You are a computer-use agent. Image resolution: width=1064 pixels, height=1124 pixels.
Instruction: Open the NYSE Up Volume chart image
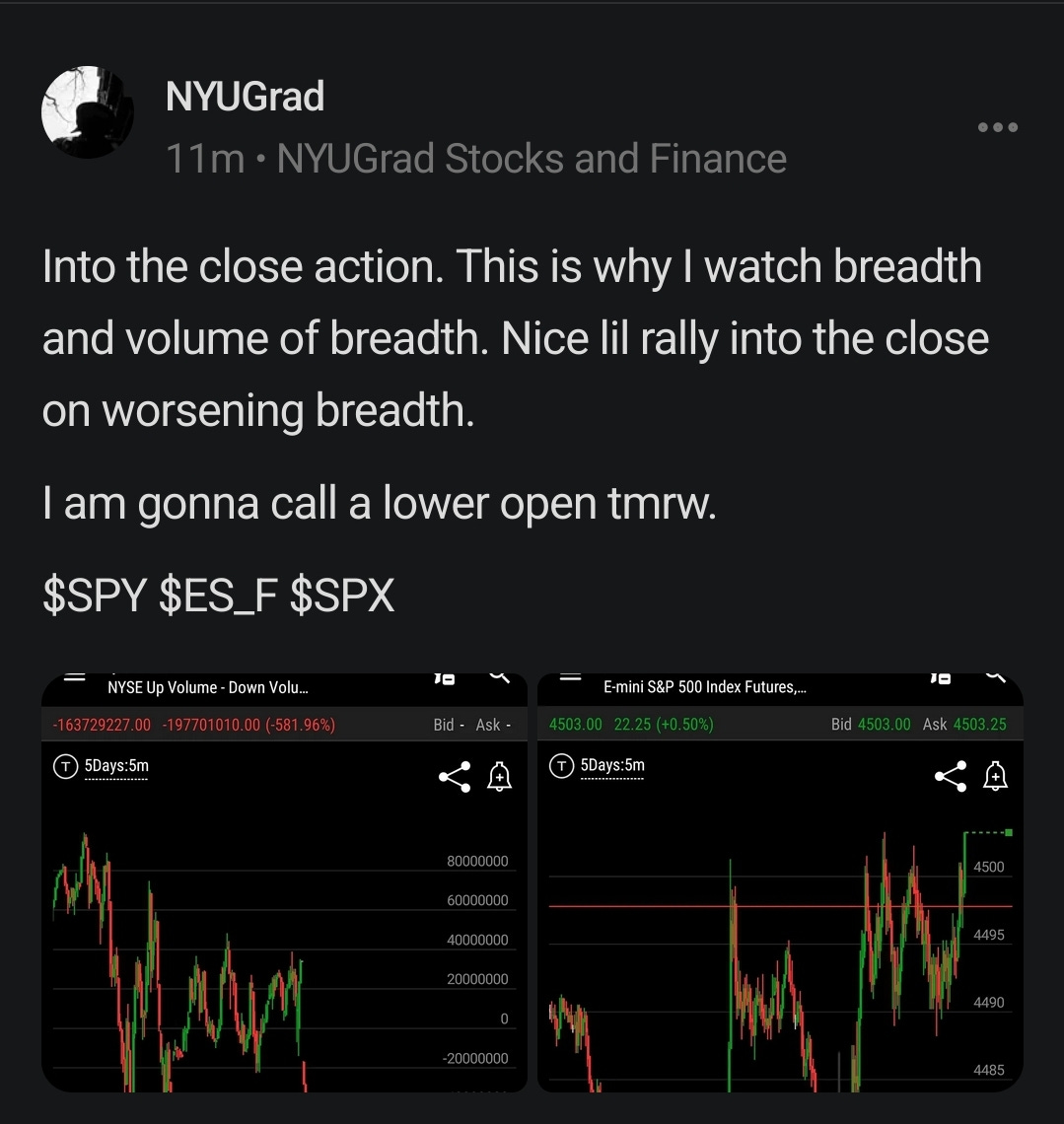click(284, 882)
